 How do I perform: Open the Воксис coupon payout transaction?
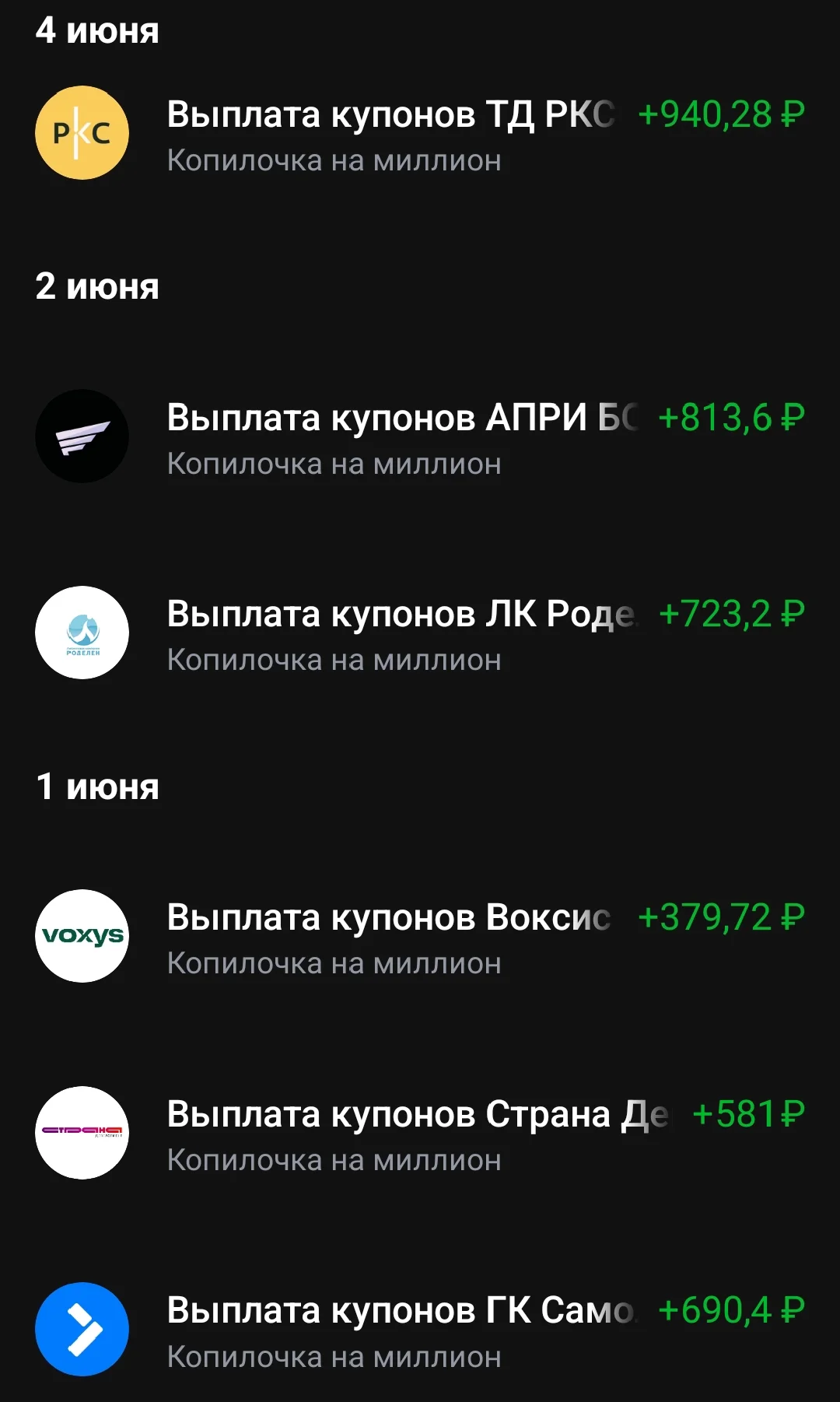pyautogui.click(x=420, y=936)
